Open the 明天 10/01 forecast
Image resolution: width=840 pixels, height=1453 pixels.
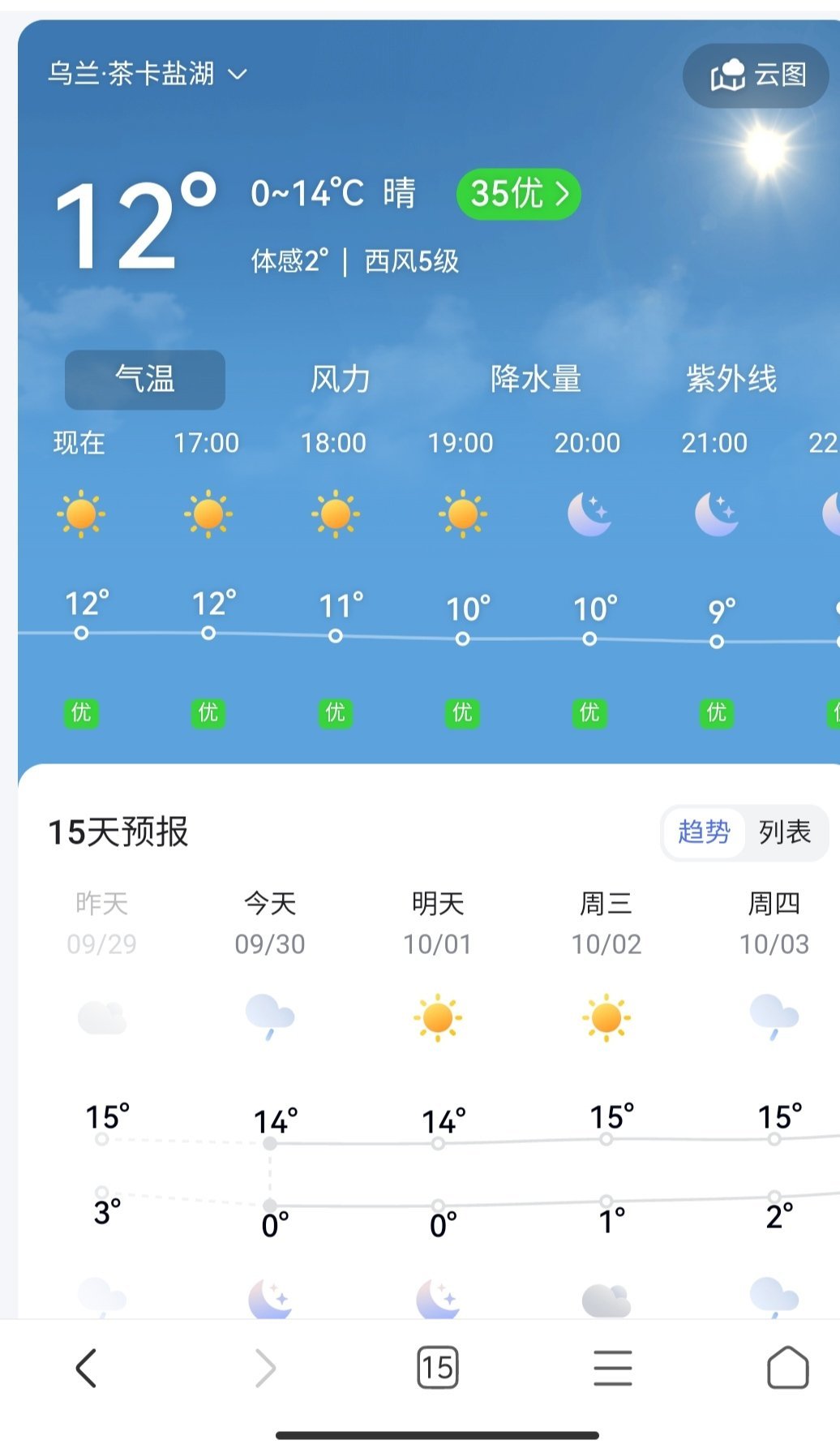pos(438,923)
